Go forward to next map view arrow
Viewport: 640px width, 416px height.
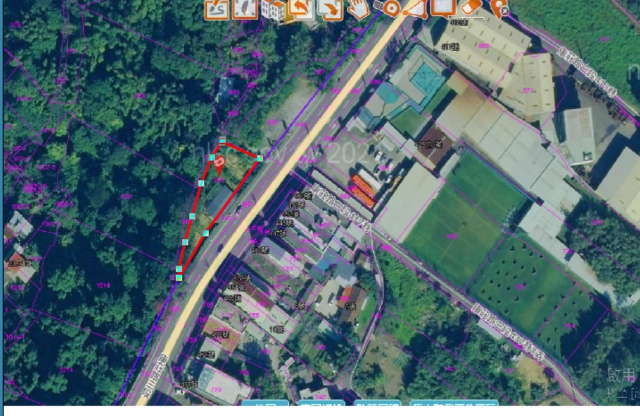[329, 9]
